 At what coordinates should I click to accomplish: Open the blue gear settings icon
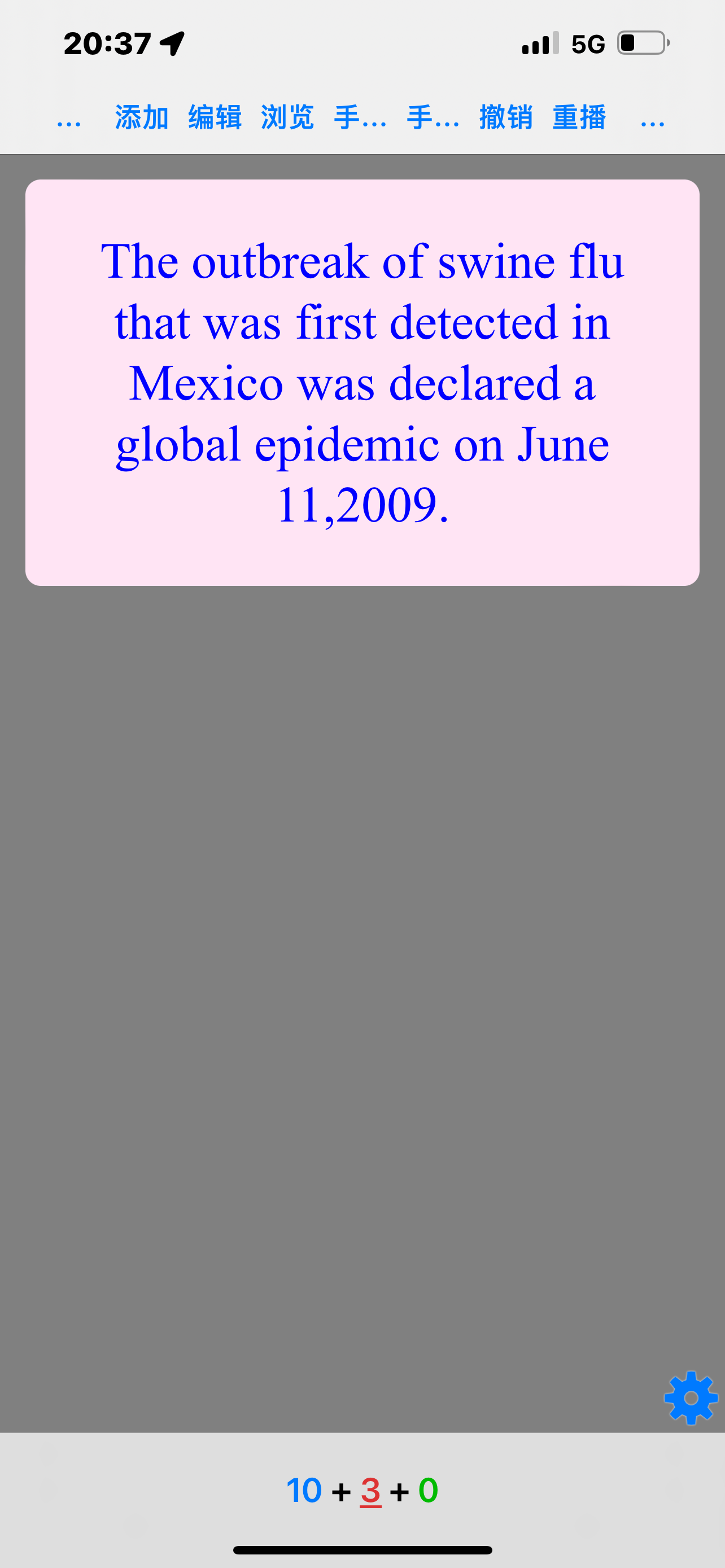[691, 1398]
